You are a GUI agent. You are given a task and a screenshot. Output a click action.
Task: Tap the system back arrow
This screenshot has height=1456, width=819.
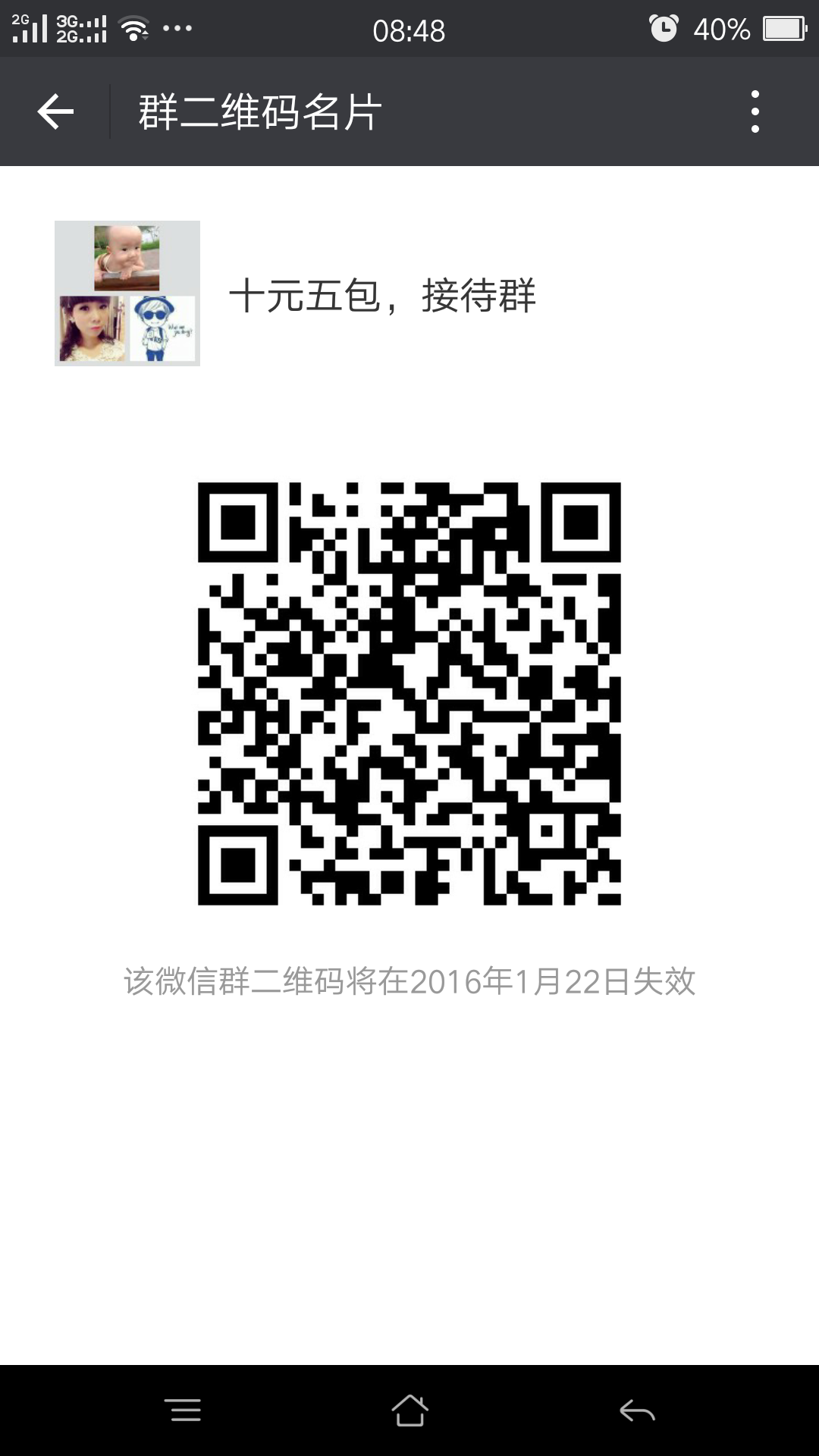coord(637,1410)
